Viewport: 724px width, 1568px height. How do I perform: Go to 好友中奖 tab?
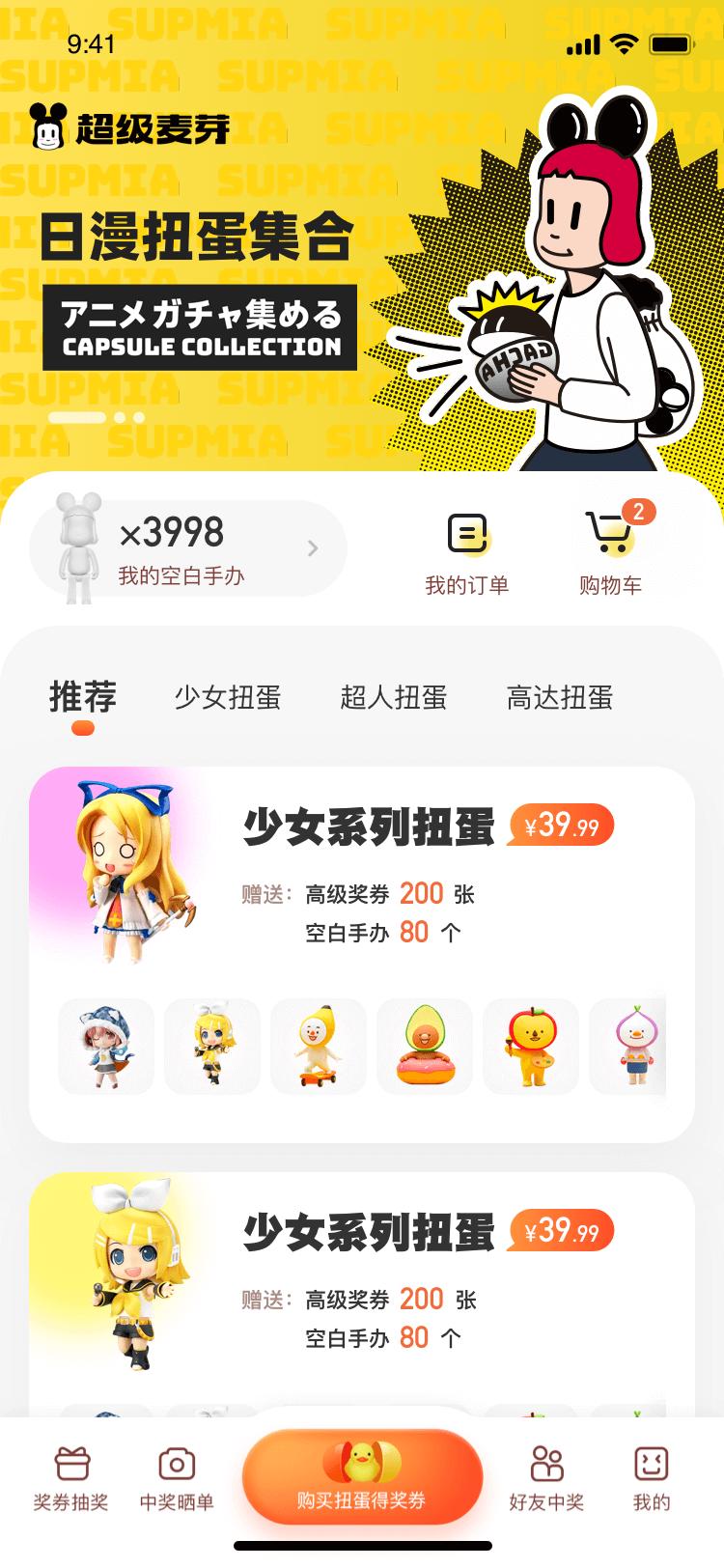click(x=546, y=1479)
